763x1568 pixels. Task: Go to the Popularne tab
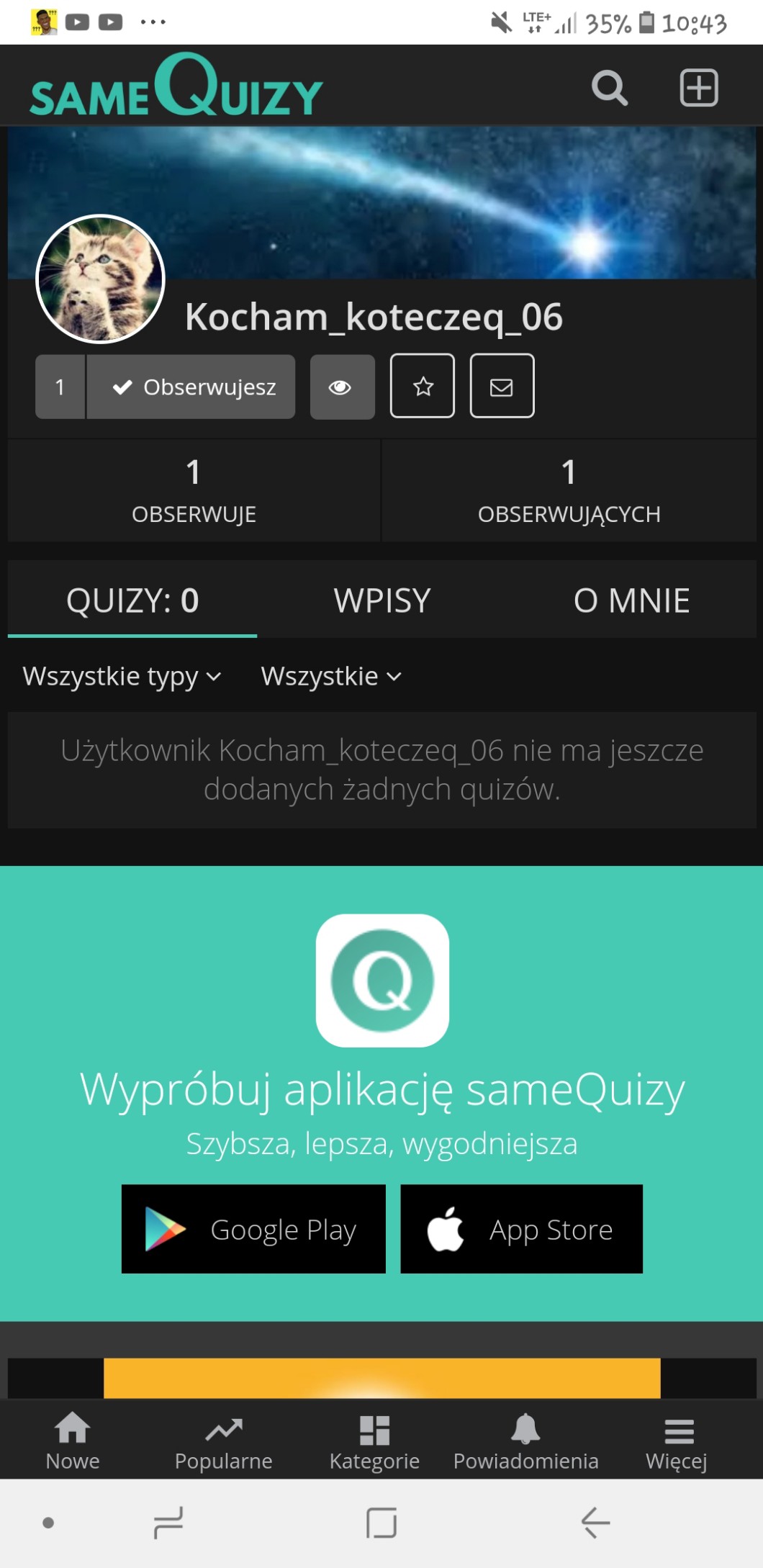pyautogui.click(x=224, y=1440)
